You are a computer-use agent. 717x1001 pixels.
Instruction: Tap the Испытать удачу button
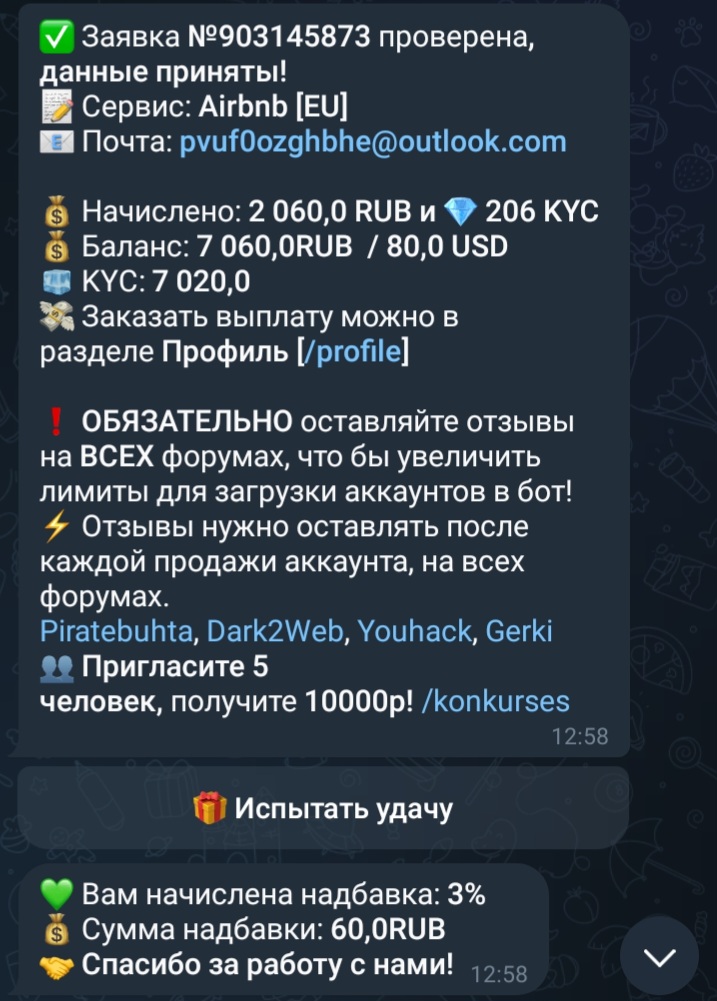322,809
